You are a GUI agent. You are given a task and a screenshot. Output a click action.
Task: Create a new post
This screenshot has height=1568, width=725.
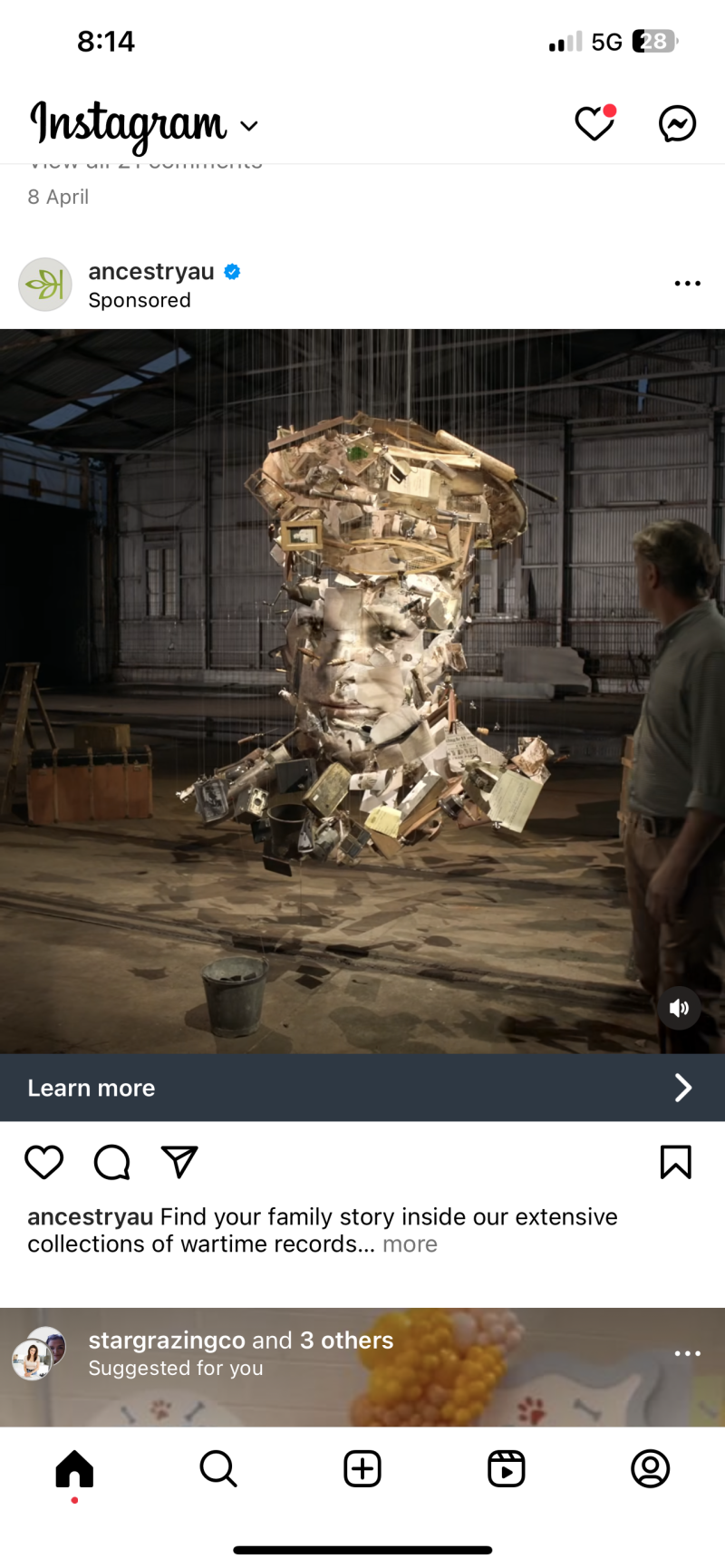[362, 1468]
